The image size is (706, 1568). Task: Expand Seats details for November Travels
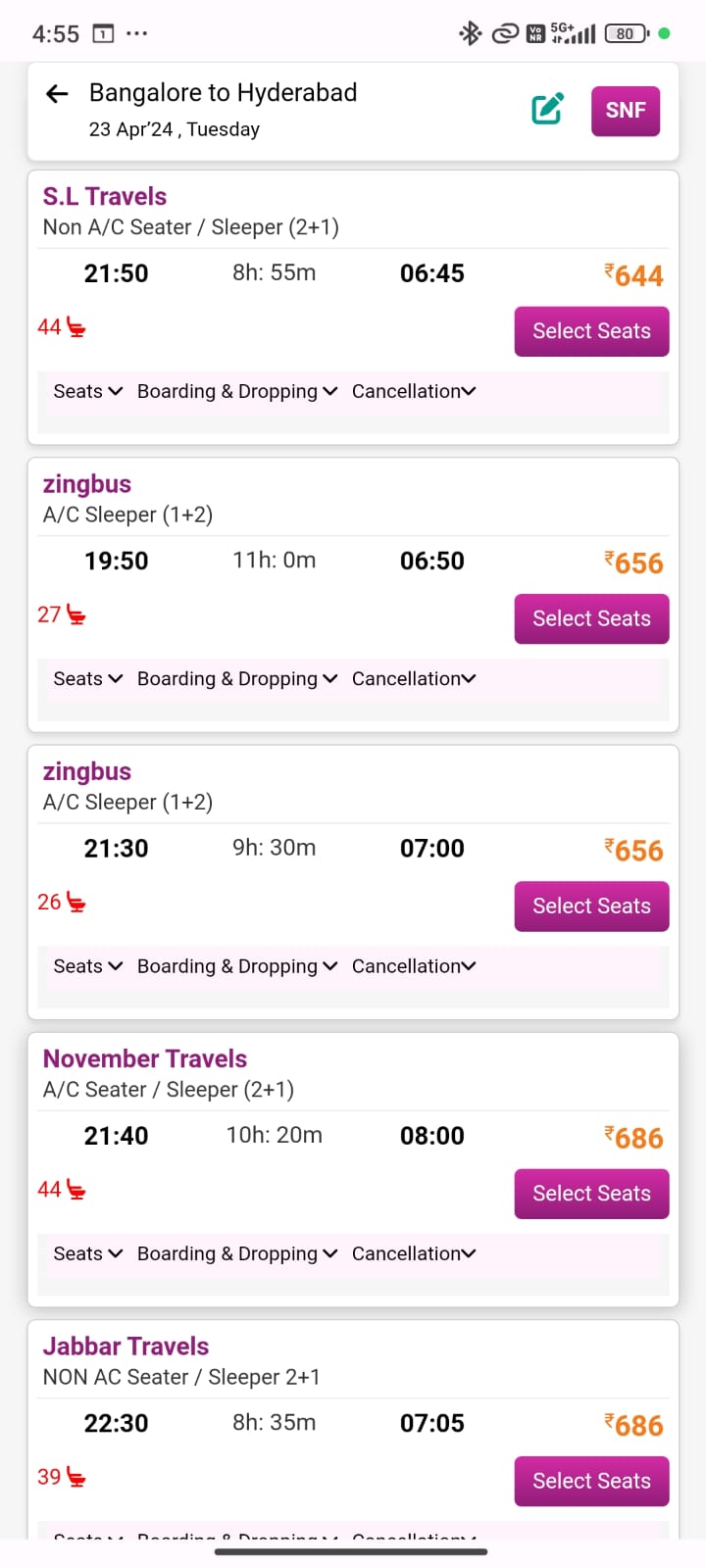(88, 1253)
